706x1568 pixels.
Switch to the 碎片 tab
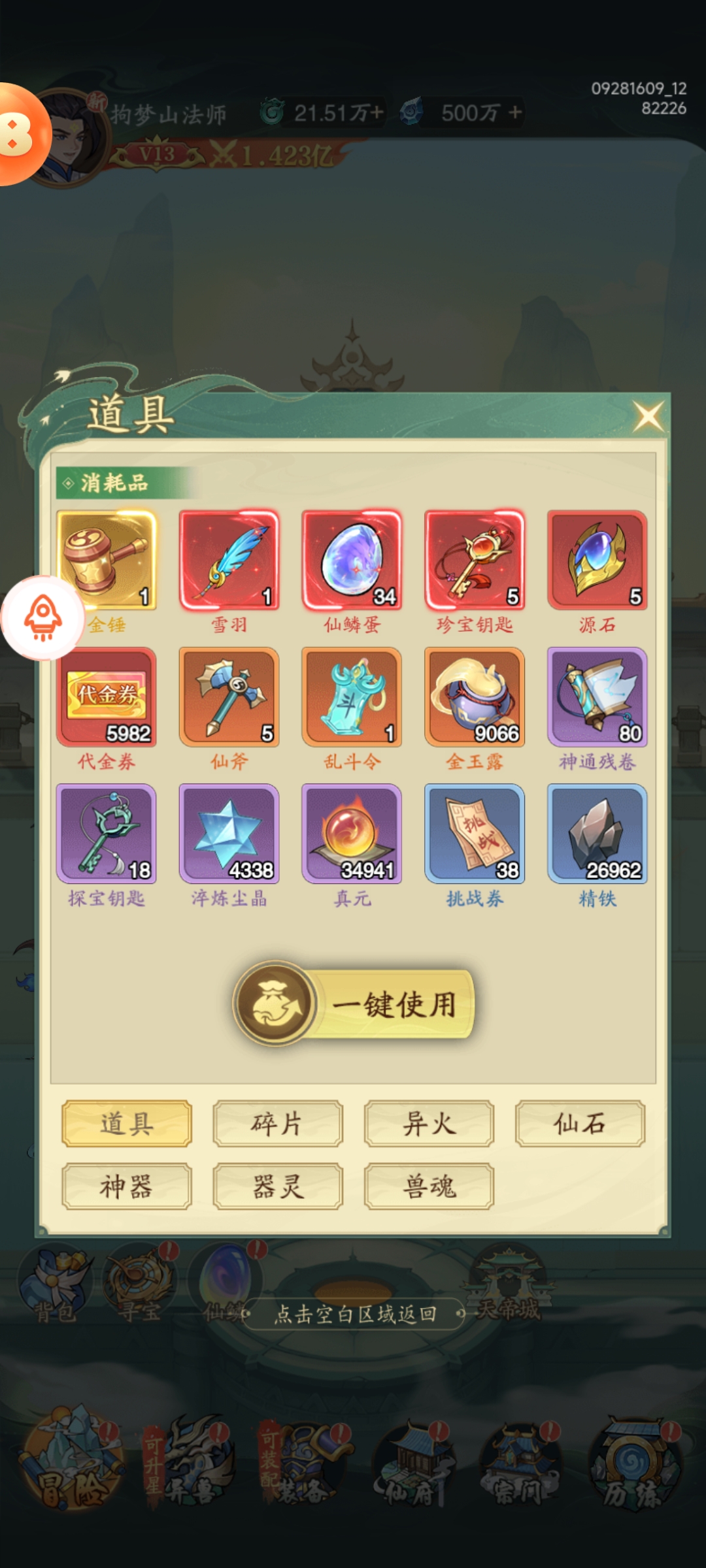(277, 1124)
